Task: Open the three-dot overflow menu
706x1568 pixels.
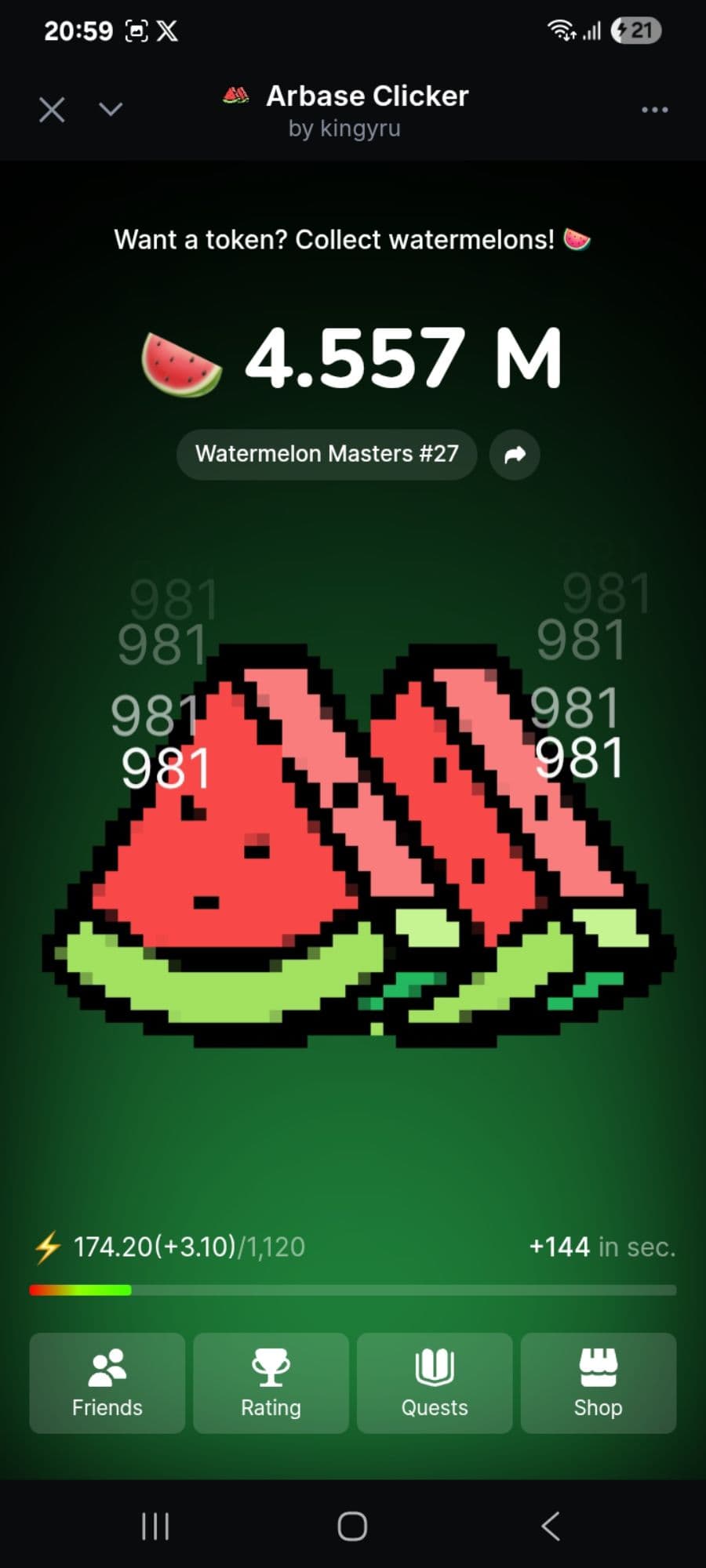Action: pos(654,110)
